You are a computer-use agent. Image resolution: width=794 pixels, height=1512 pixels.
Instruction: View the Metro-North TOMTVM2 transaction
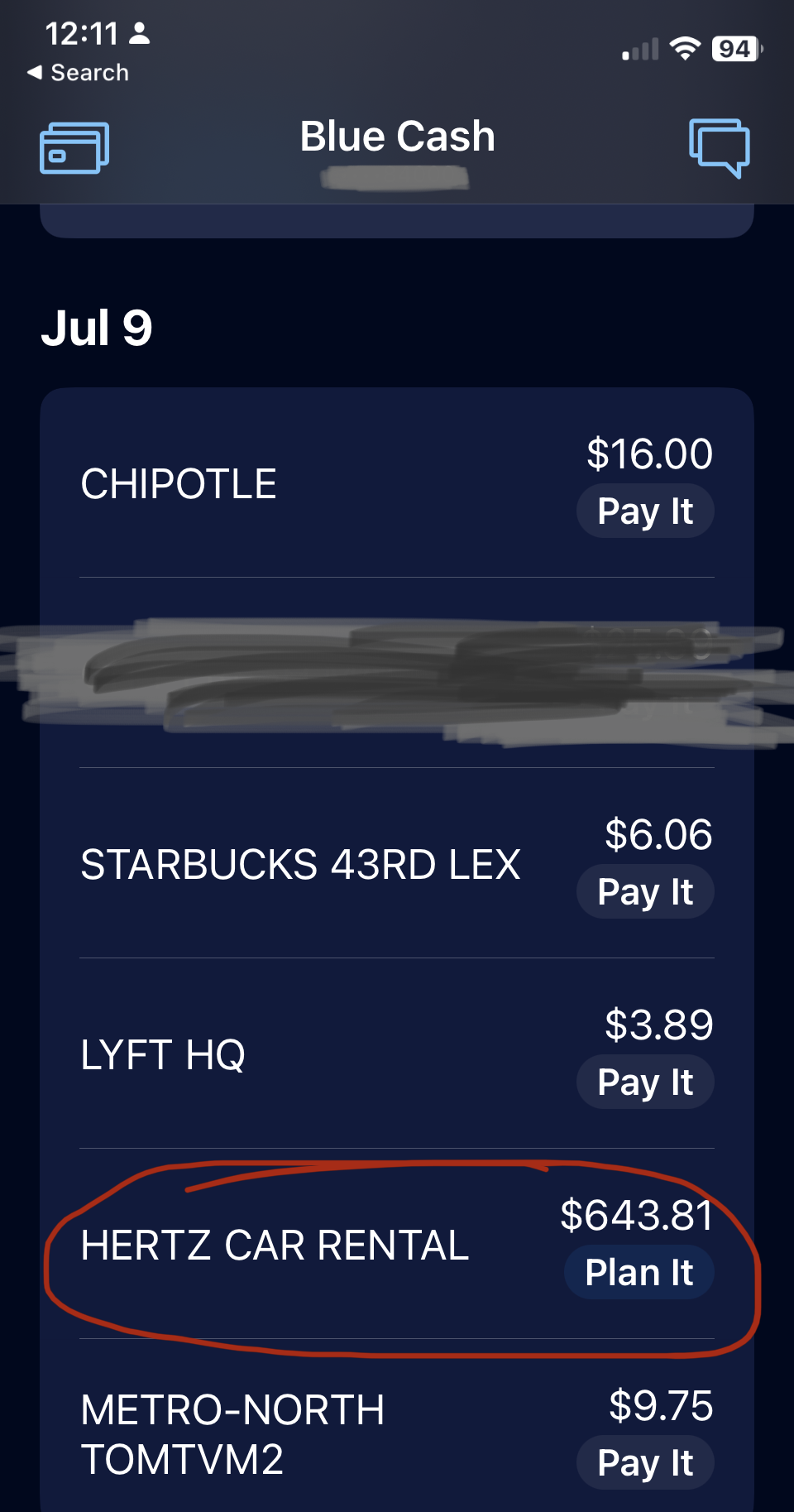232,1434
